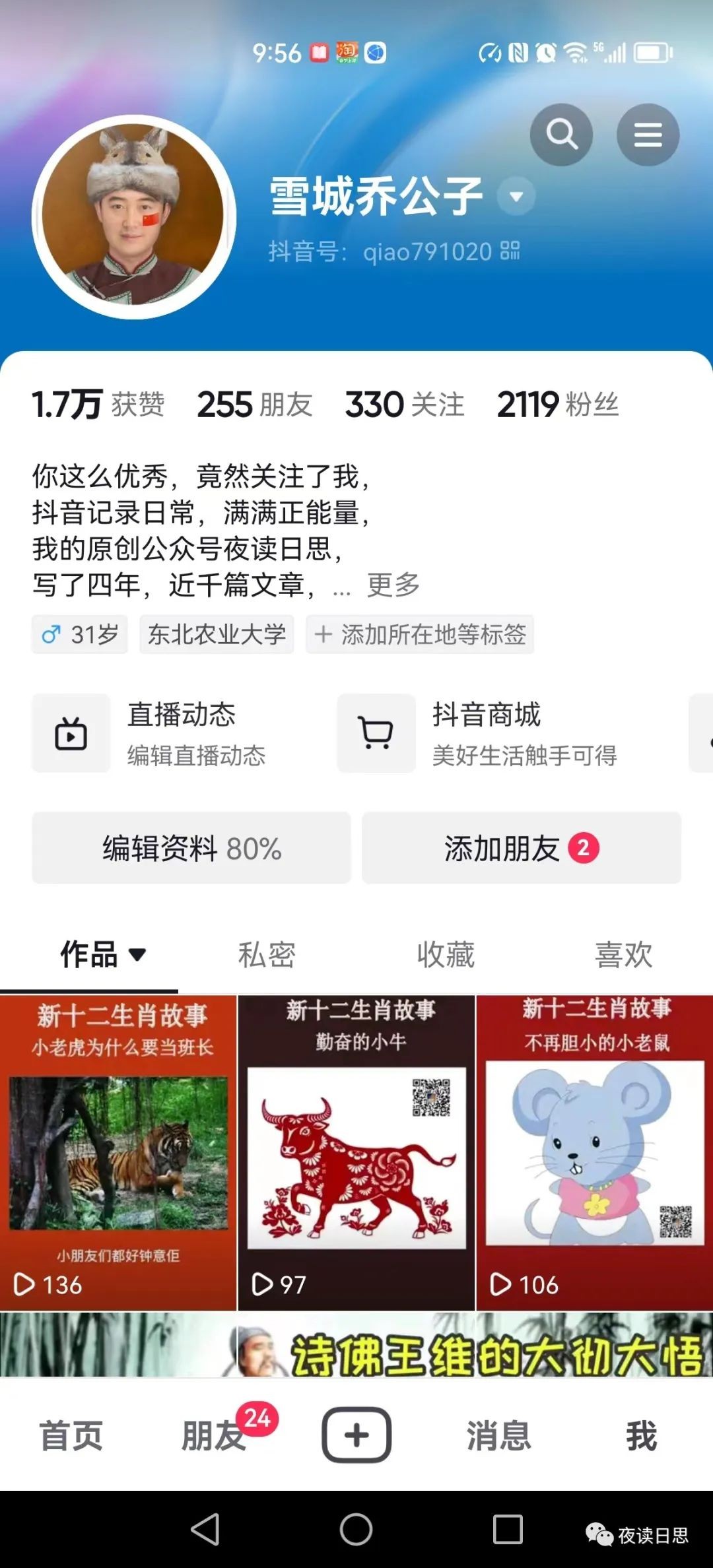
Task: Tap 编辑资料 80% button
Action: click(x=191, y=848)
